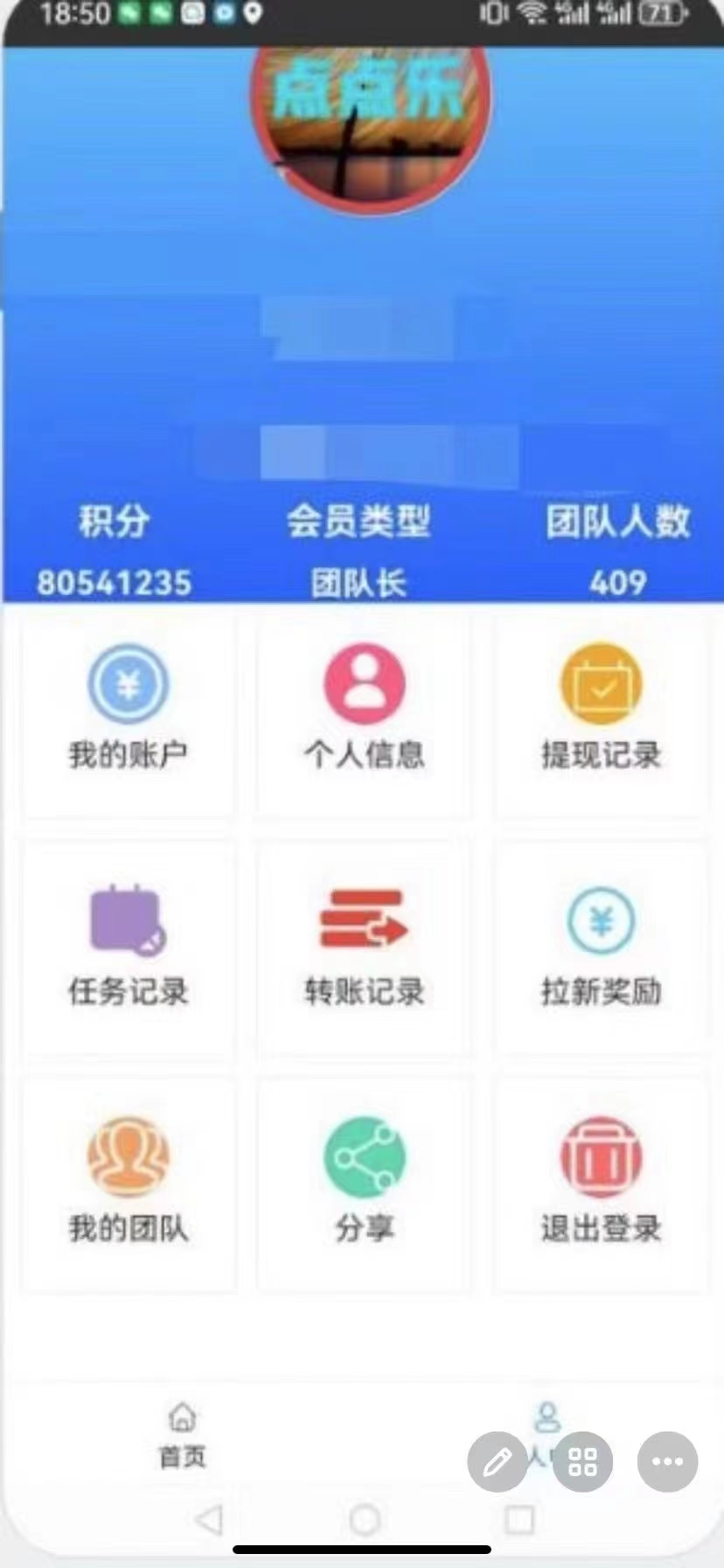724x1568 pixels.
Task: View 转账记录 transfer records
Action: tap(364, 949)
